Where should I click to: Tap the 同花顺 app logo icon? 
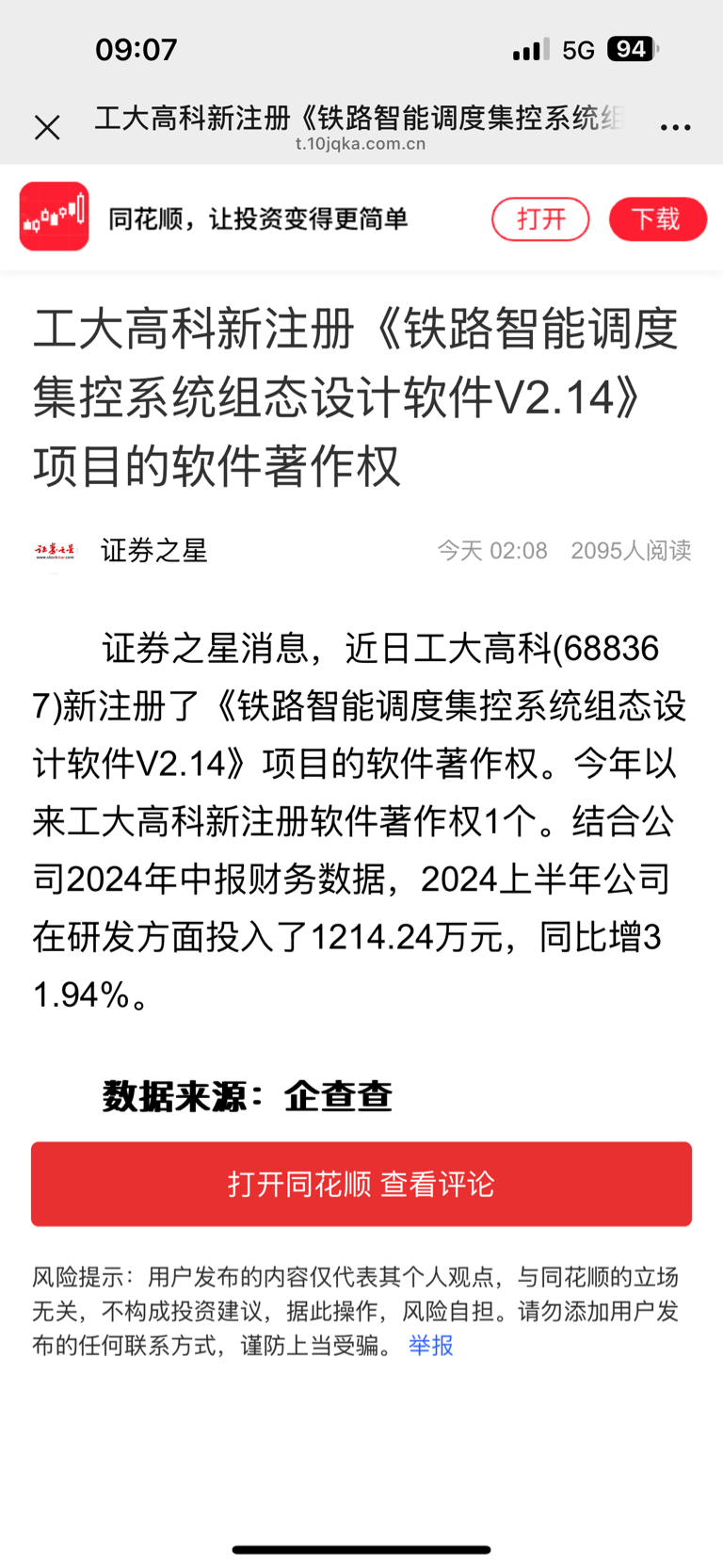pos(55,217)
